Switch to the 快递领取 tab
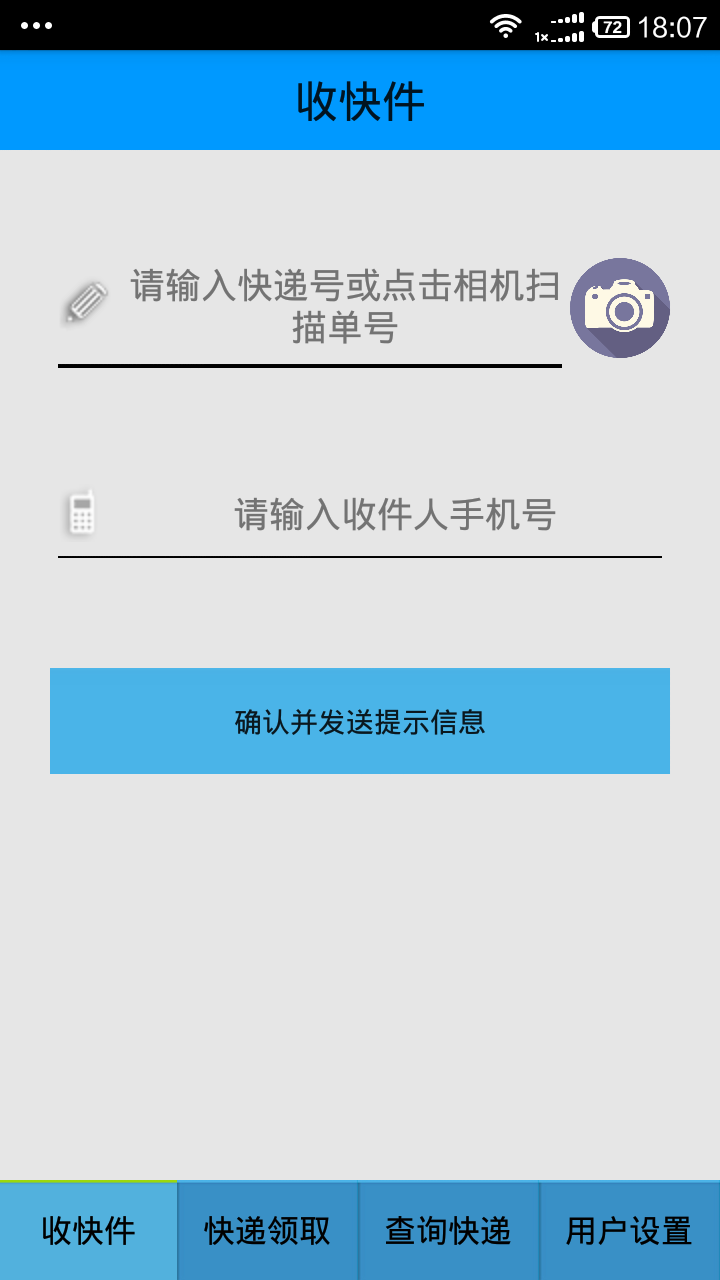Screen dimensions: 720x1280 tap(267, 1229)
